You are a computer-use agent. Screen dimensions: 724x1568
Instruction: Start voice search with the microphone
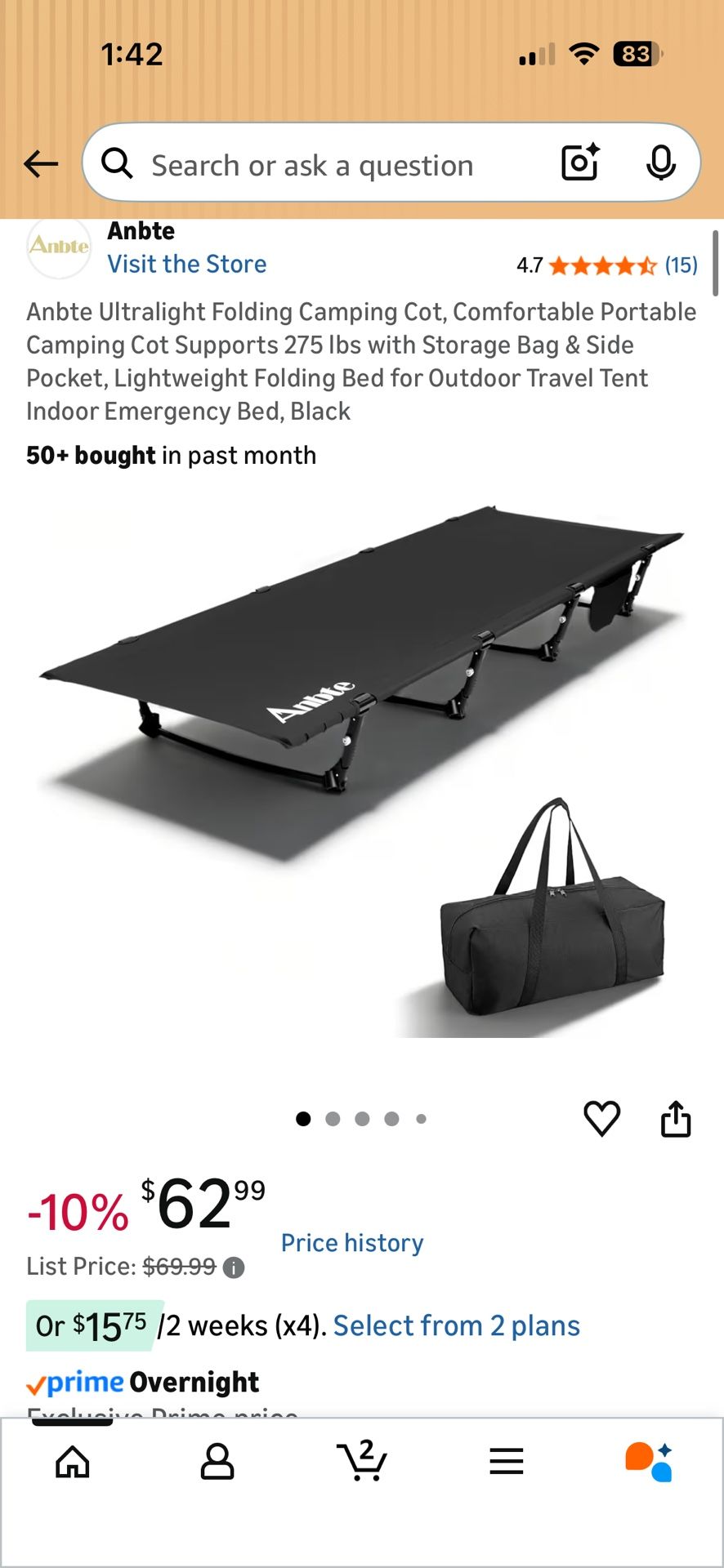tap(660, 163)
